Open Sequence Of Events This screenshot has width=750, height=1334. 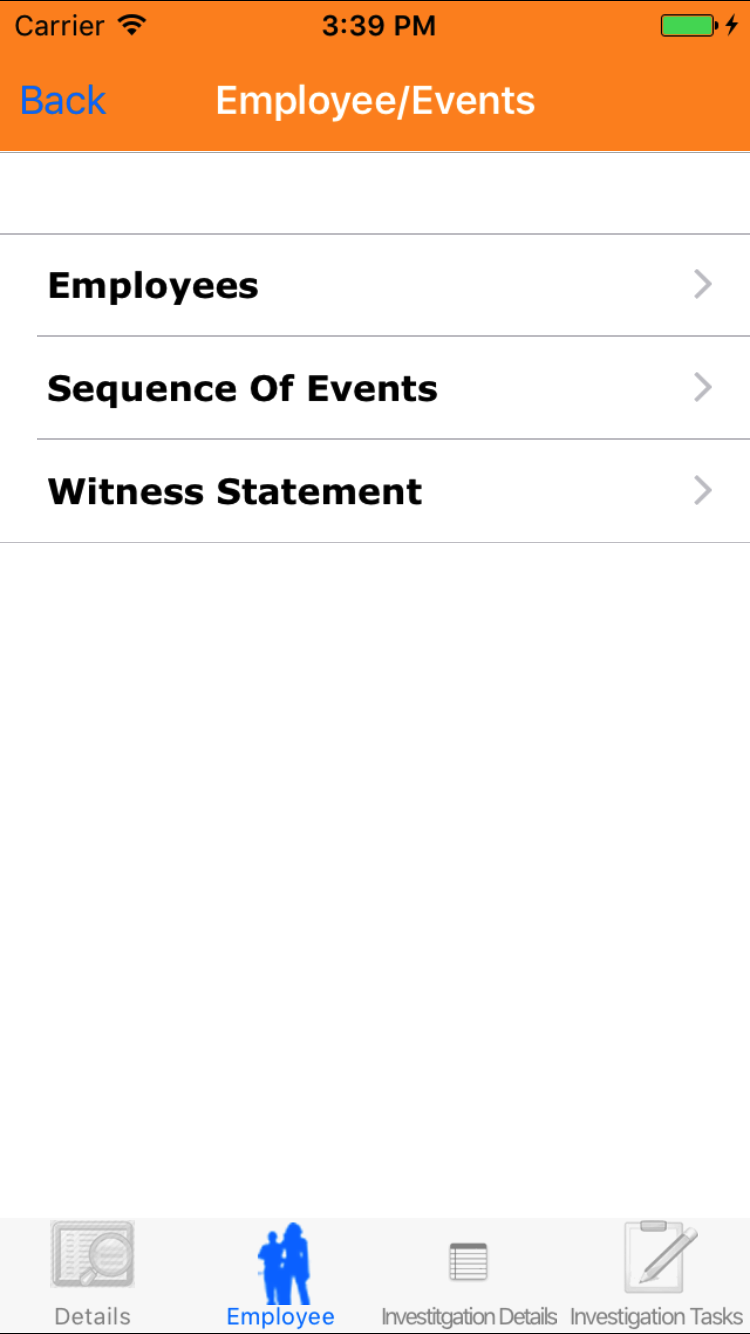[375, 388]
